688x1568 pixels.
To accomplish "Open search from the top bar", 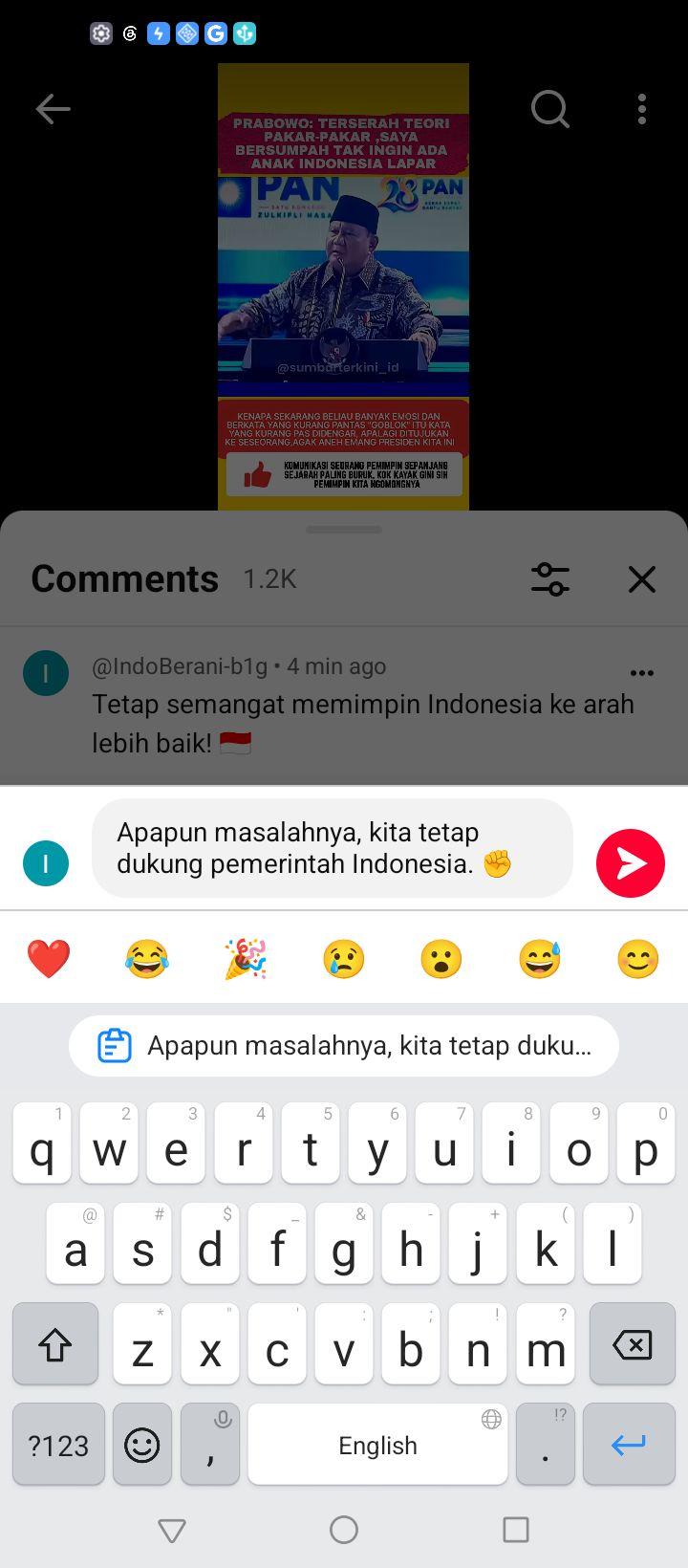I will point(550,109).
